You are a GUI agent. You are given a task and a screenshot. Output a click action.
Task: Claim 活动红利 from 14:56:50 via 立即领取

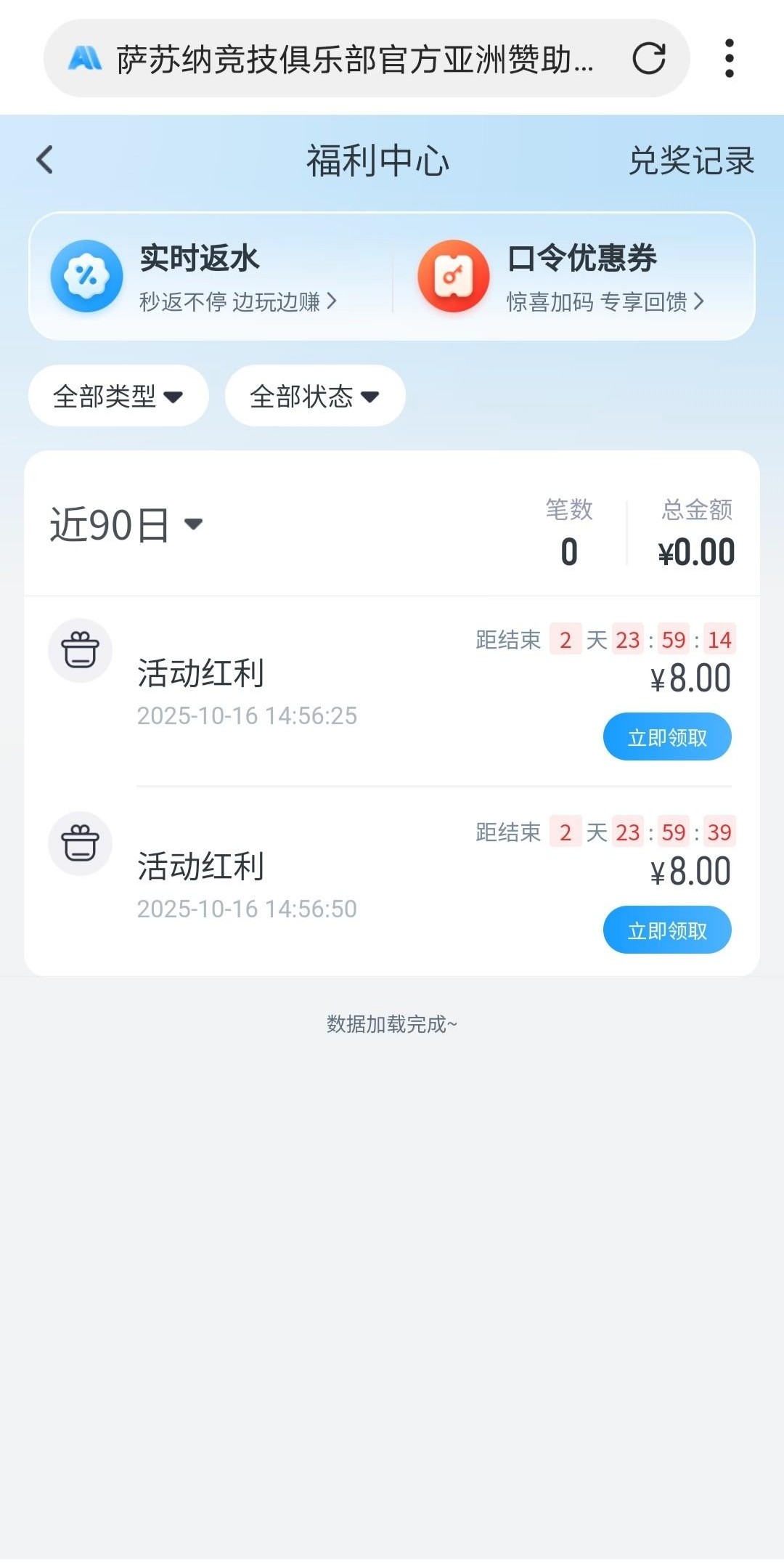point(666,930)
